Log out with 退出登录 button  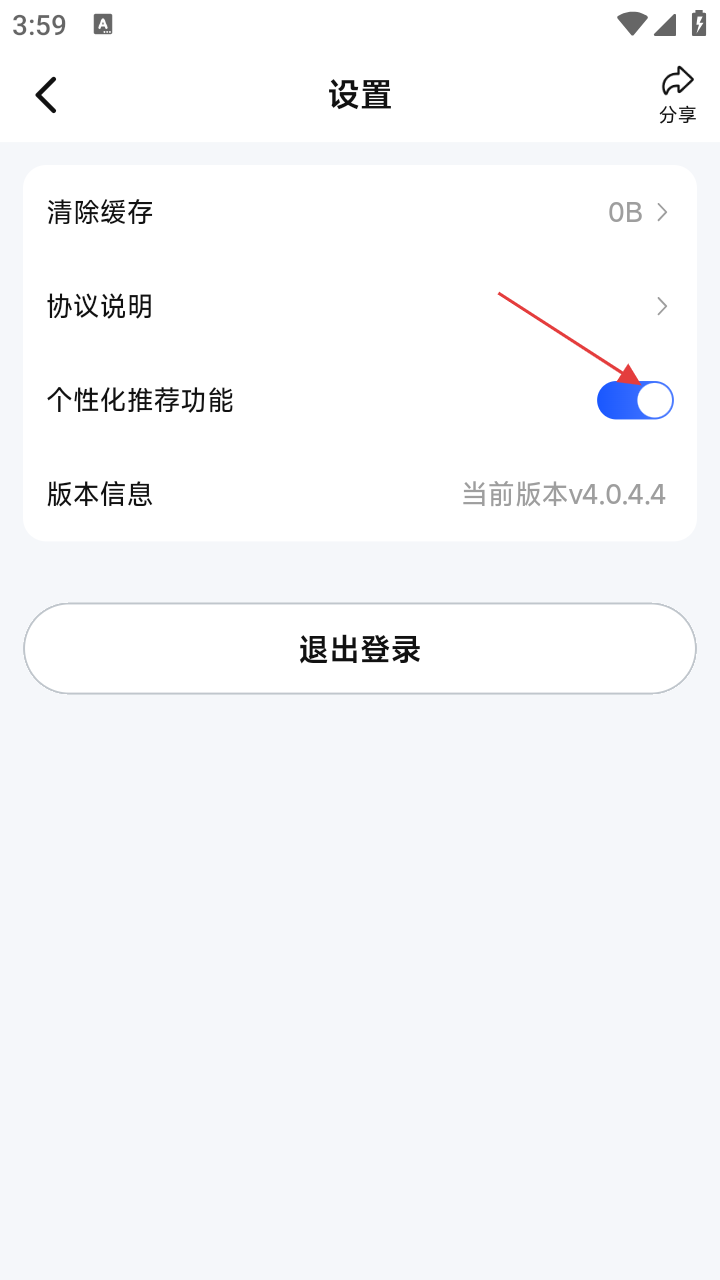tap(359, 649)
